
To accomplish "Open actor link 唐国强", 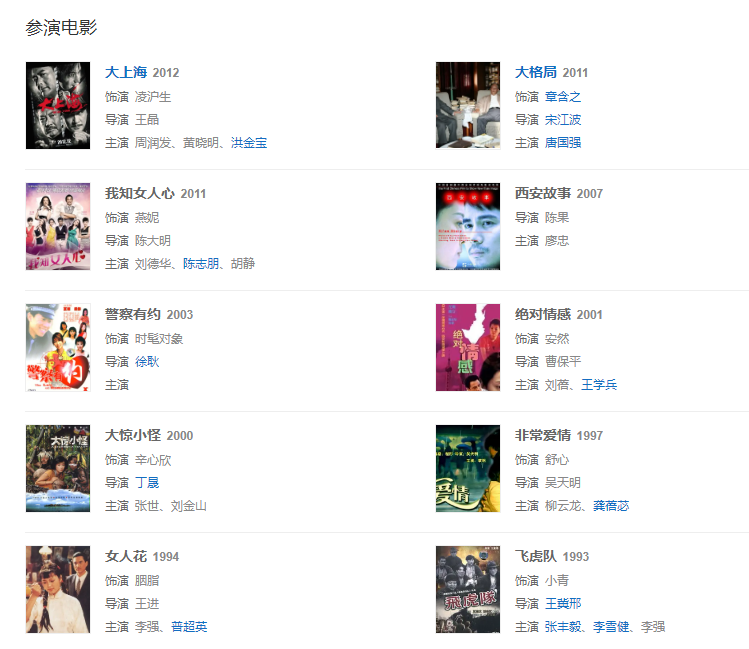I will click(563, 143).
